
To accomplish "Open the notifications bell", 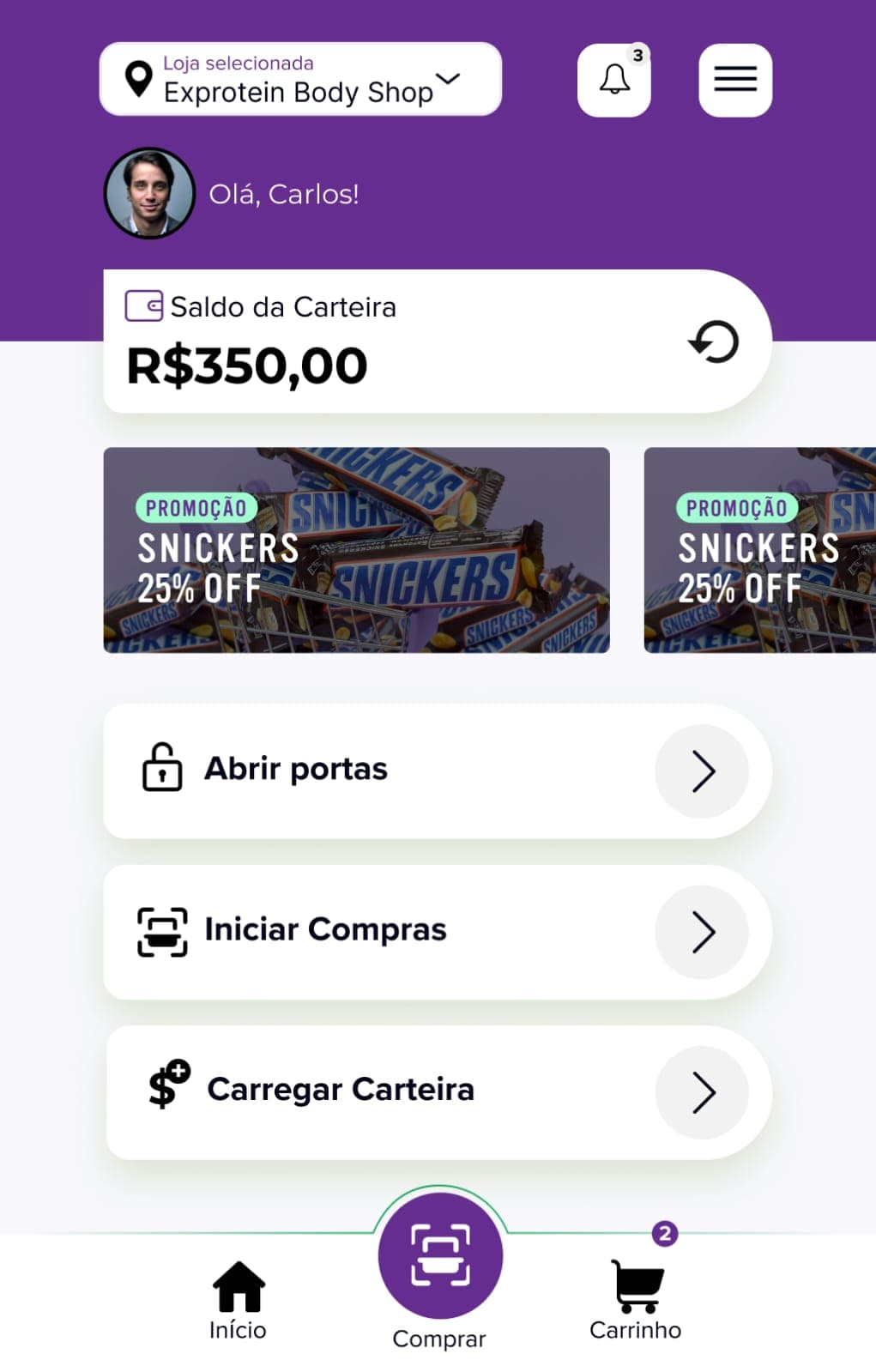I will [613, 80].
